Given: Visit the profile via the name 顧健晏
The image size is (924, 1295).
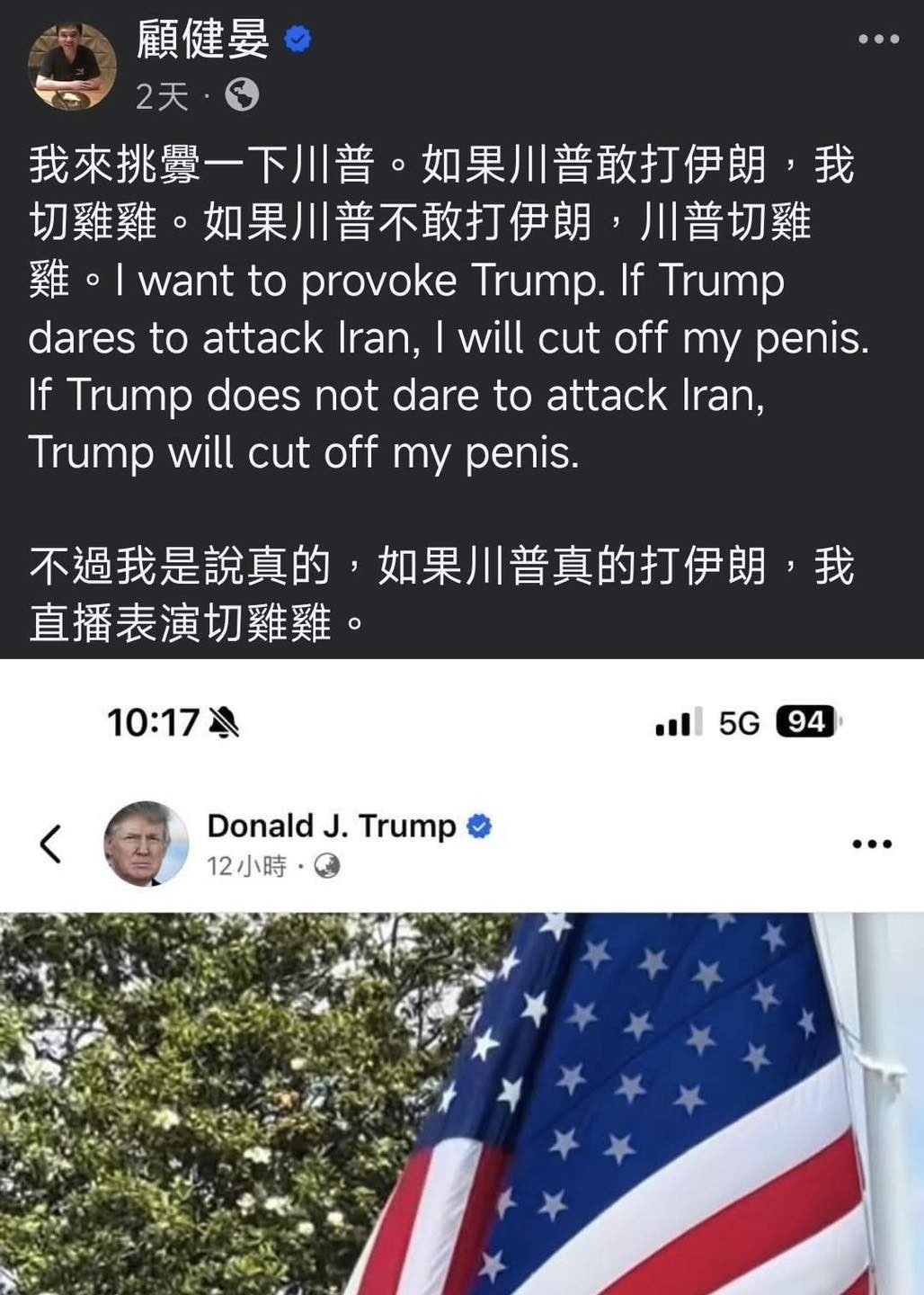Looking at the screenshot, I should [203, 40].
